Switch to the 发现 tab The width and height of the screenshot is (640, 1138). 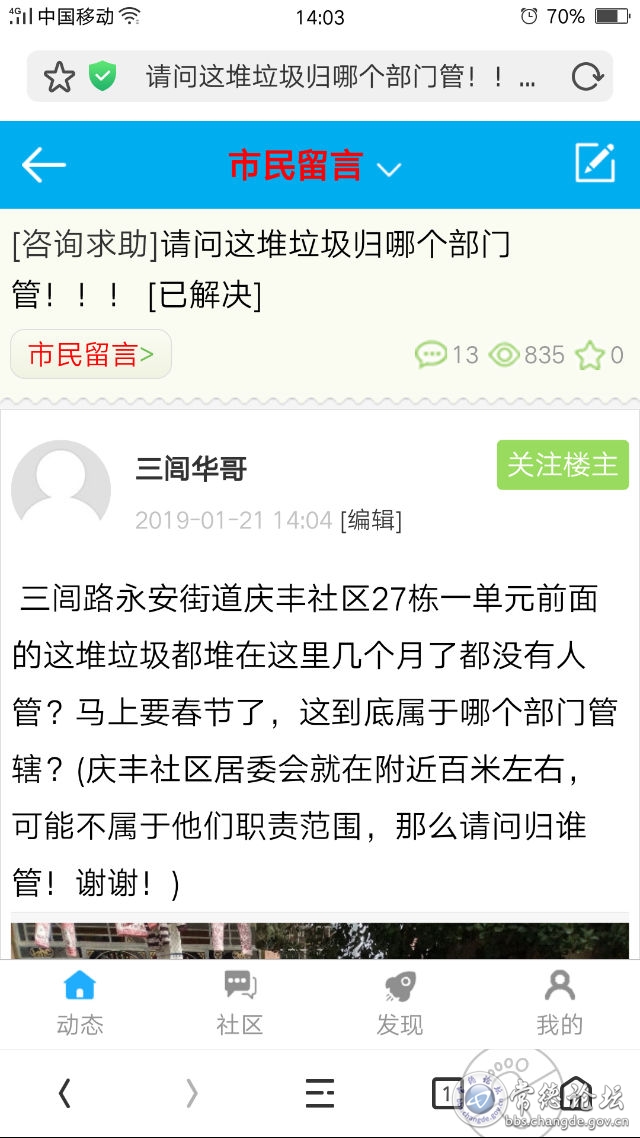400,1004
